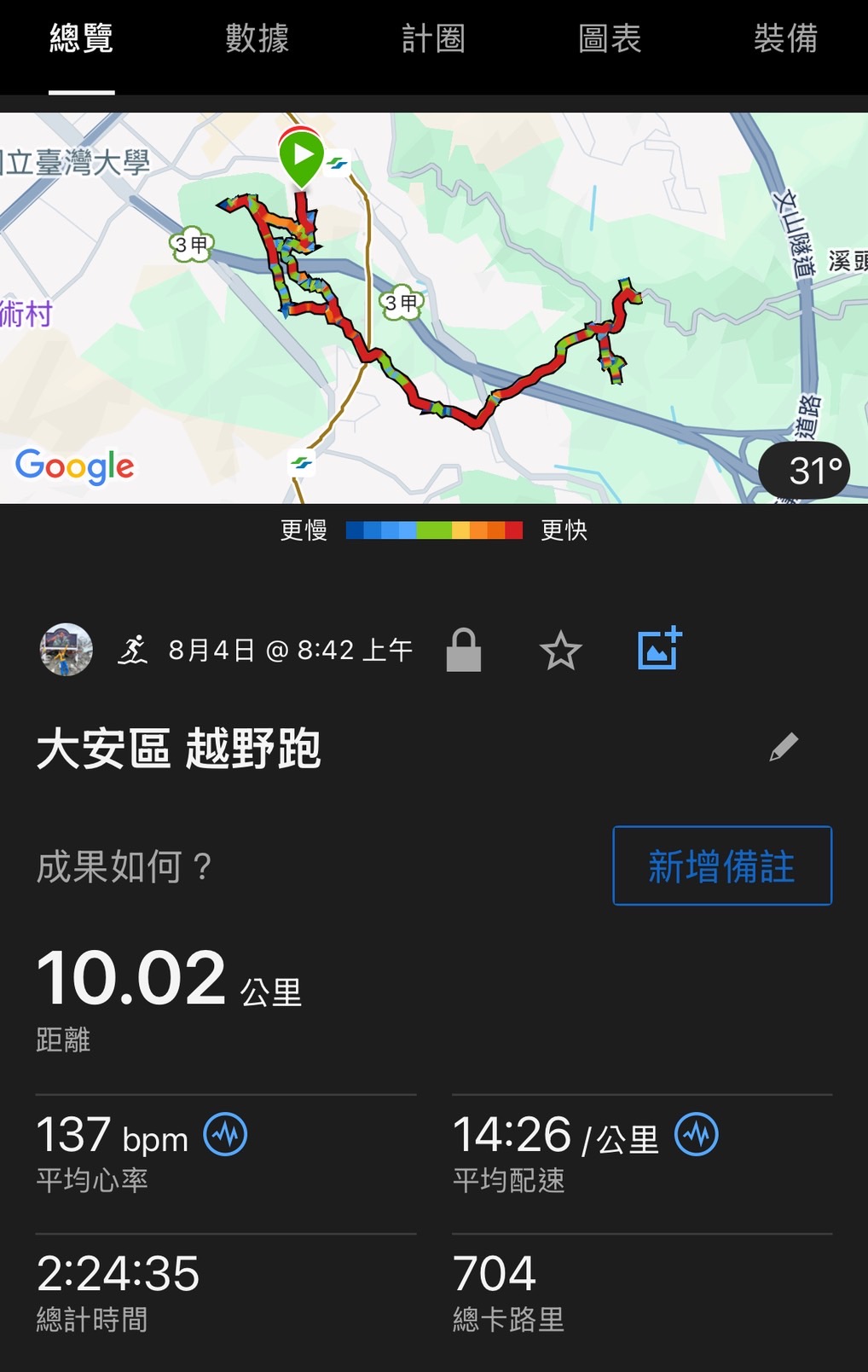
Task: Open the 裝備 tab
Action: [x=785, y=39]
